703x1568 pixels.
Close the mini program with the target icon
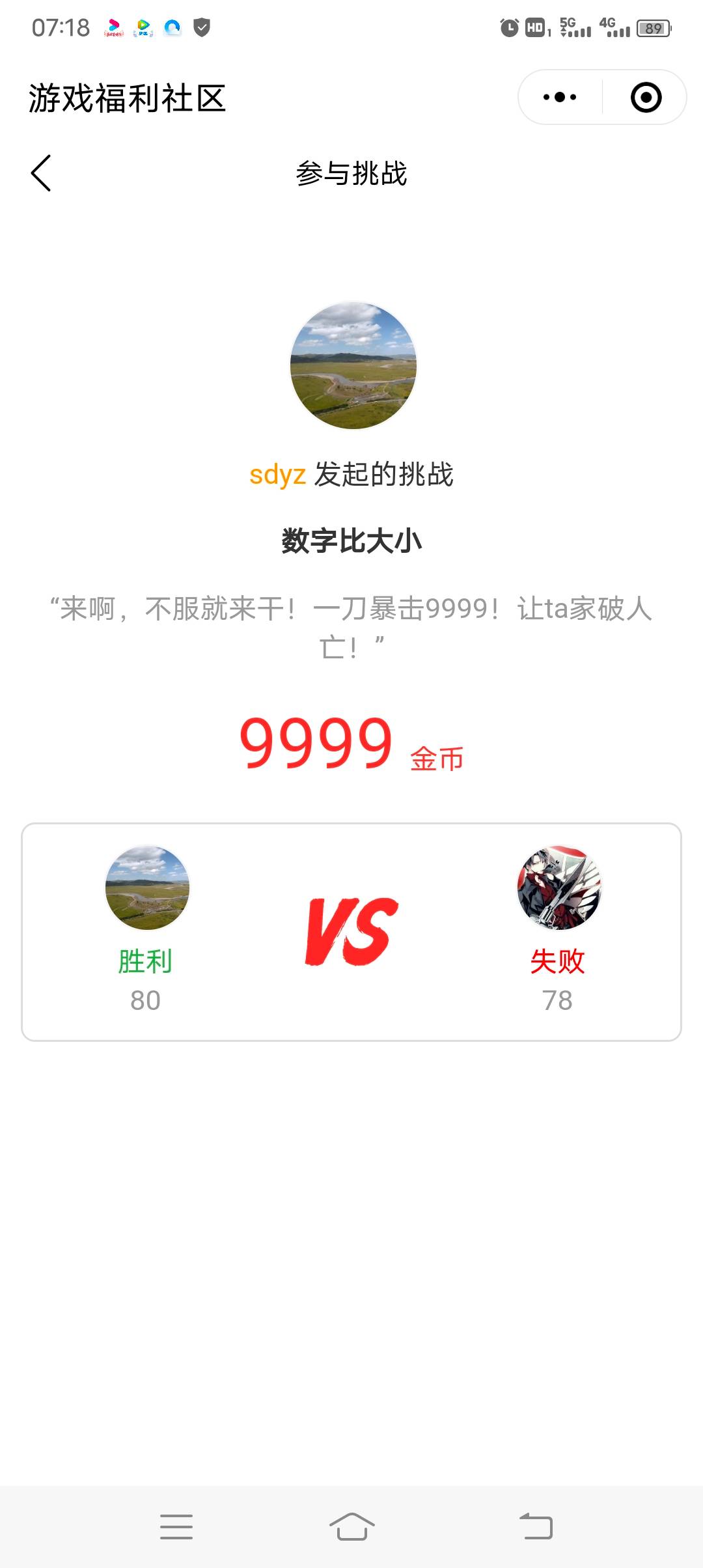(646, 98)
